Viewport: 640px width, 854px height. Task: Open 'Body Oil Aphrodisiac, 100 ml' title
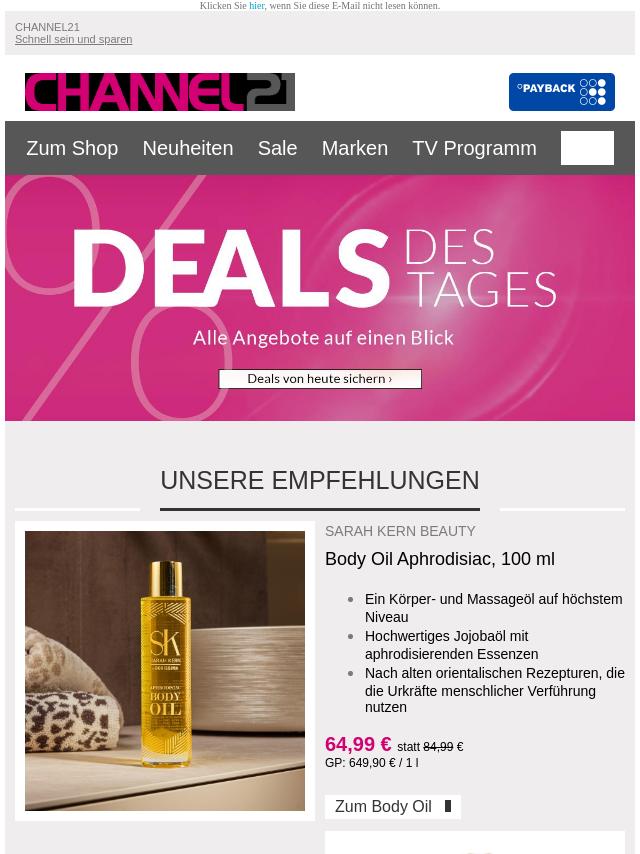(440, 559)
